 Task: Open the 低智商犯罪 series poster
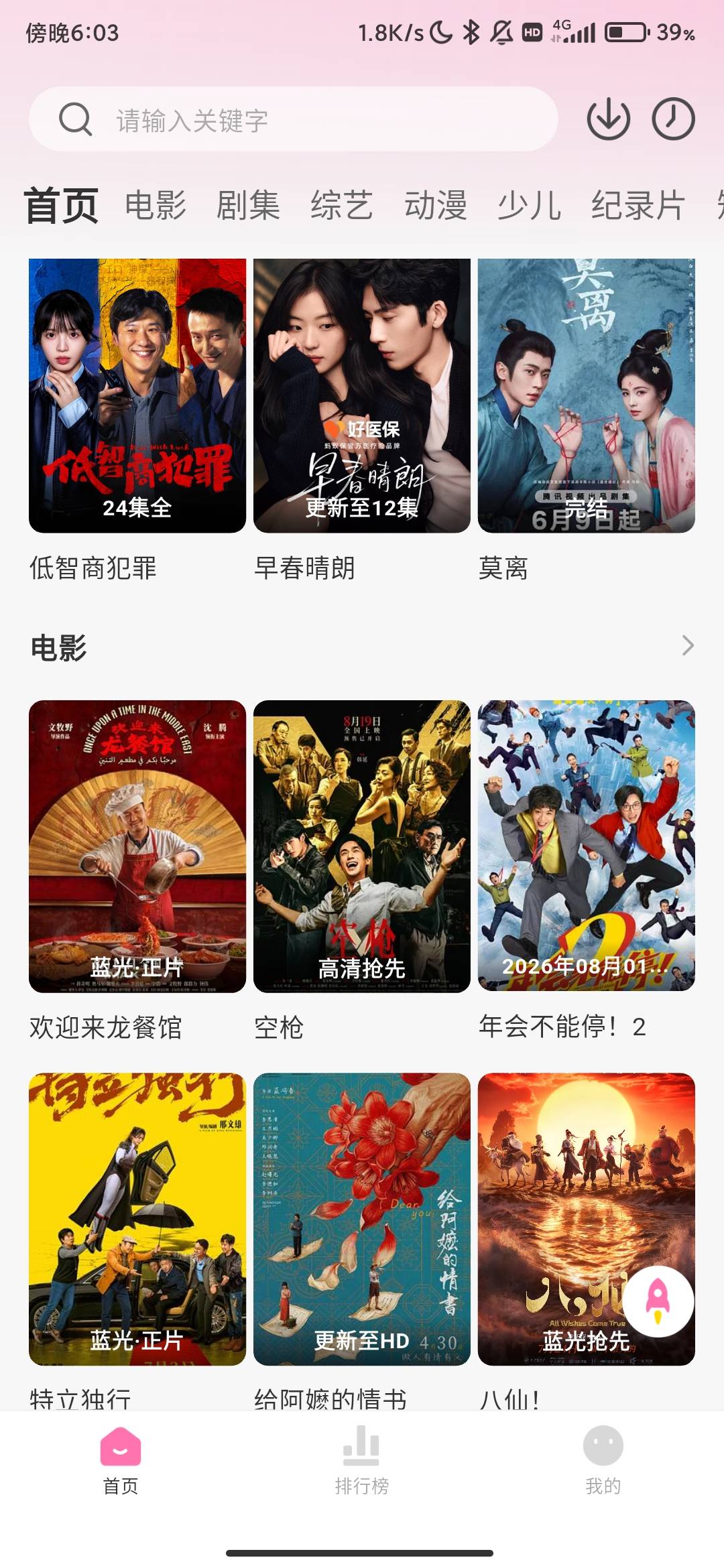137,395
